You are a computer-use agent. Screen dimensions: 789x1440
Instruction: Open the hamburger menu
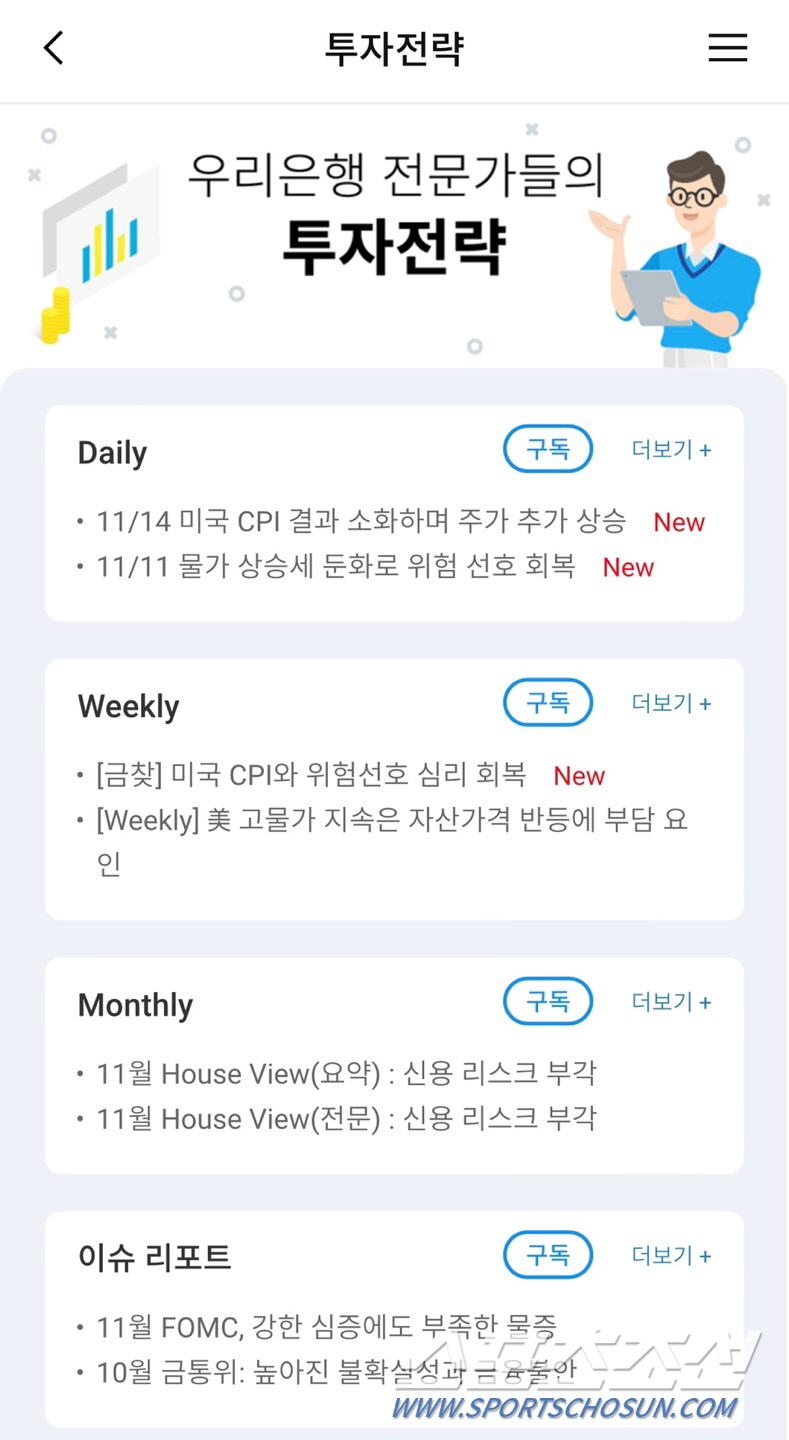point(727,48)
